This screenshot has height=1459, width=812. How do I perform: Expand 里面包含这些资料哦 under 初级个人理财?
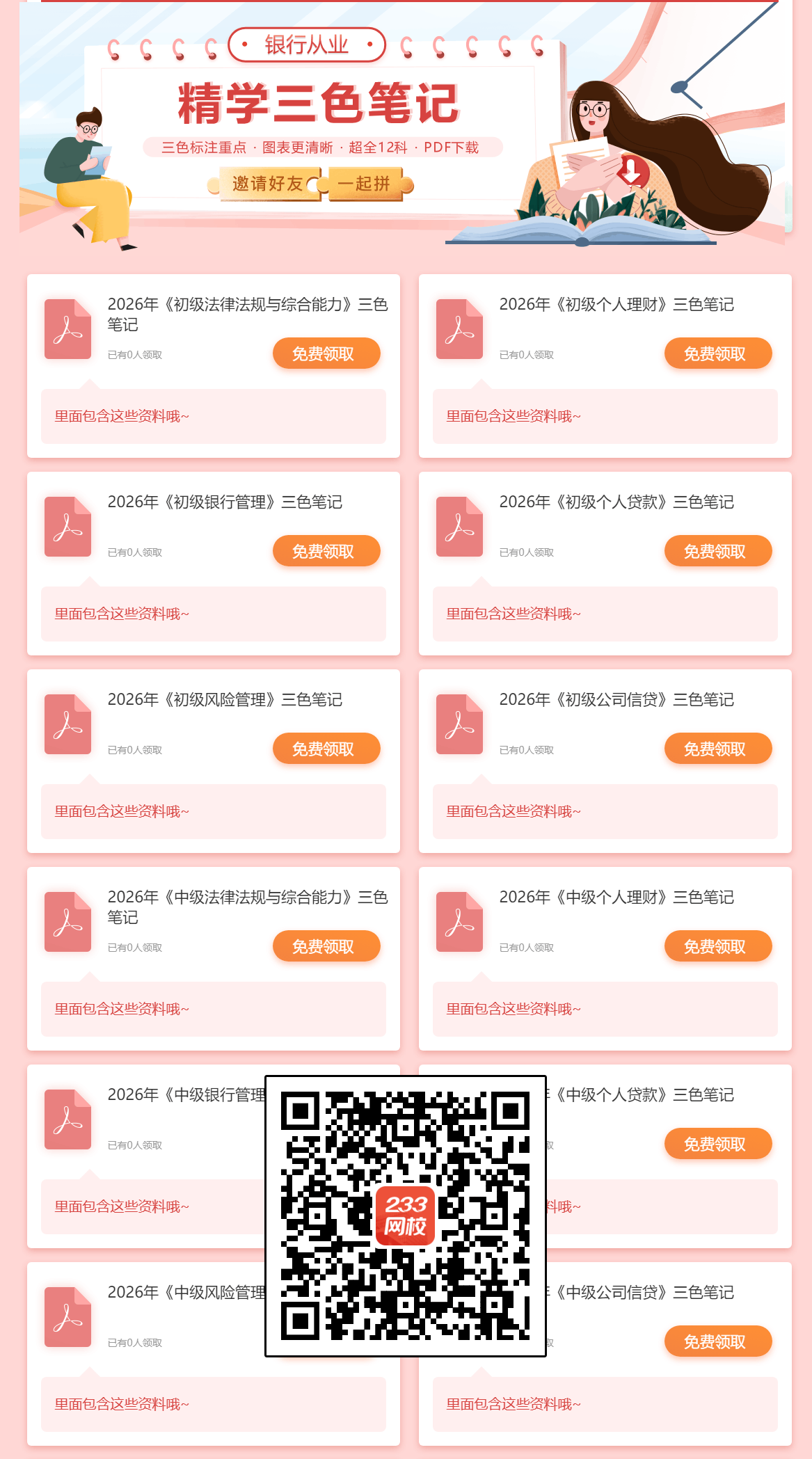pyautogui.click(x=512, y=415)
